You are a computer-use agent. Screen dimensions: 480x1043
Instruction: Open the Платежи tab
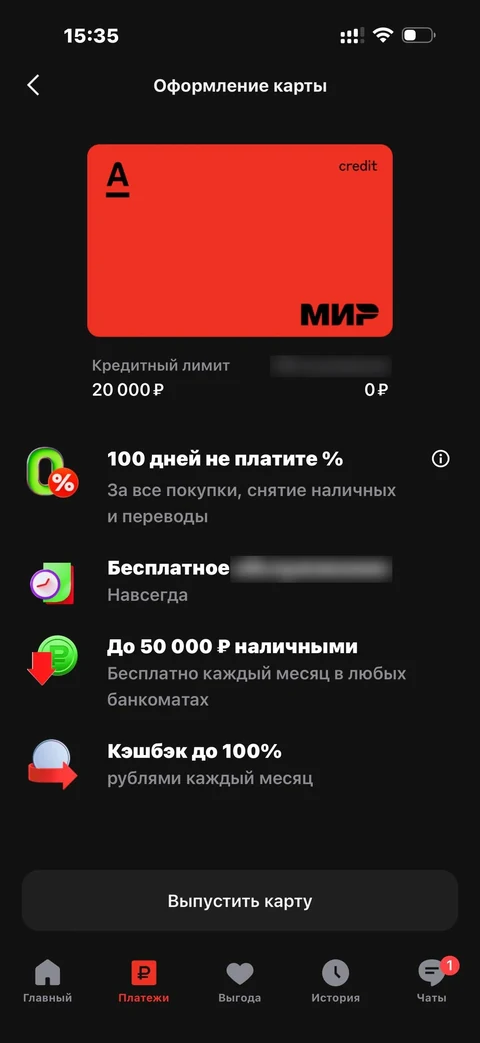pyautogui.click(x=144, y=982)
